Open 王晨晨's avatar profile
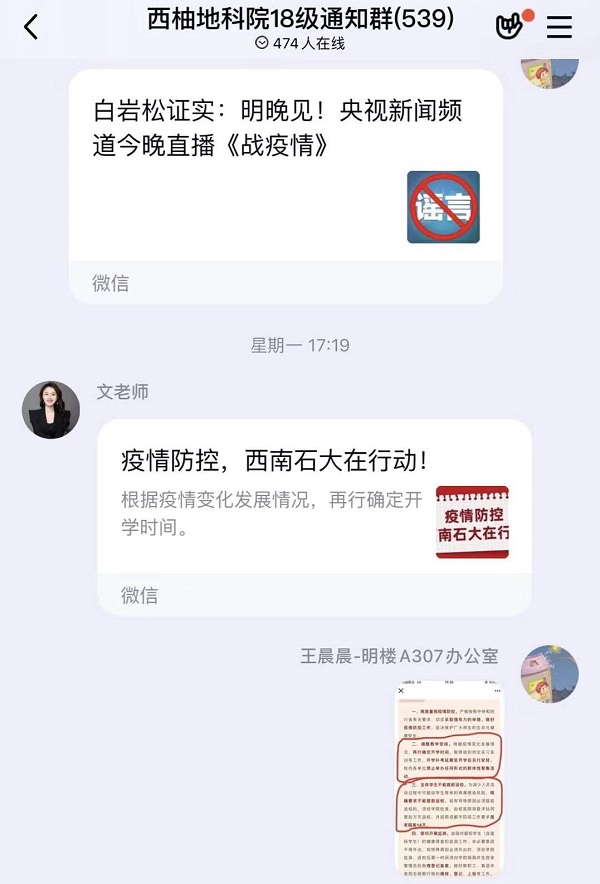 click(x=550, y=673)
